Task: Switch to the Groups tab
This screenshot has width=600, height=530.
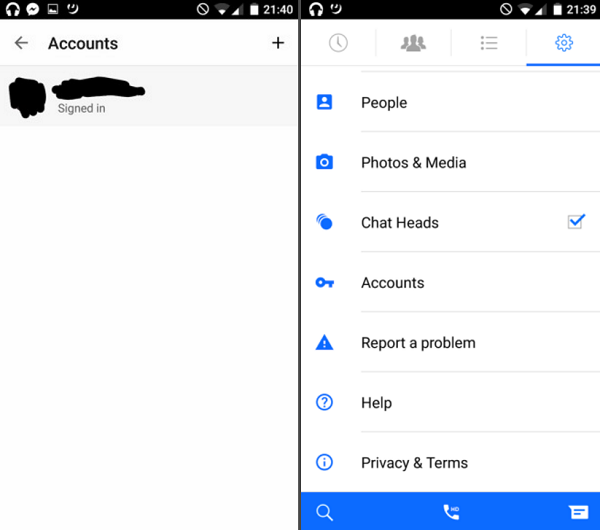Action: [413, 43]
